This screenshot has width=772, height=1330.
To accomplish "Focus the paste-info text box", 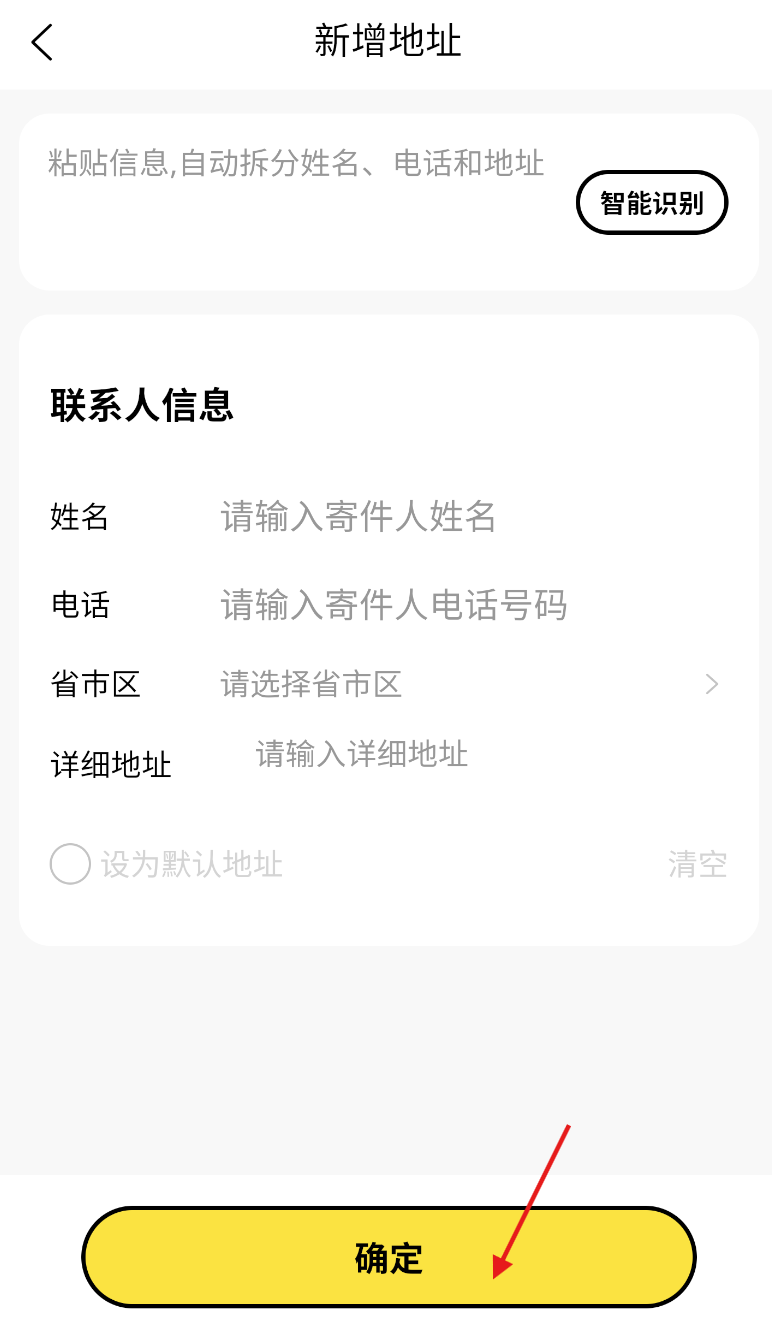I will [300, 200].
